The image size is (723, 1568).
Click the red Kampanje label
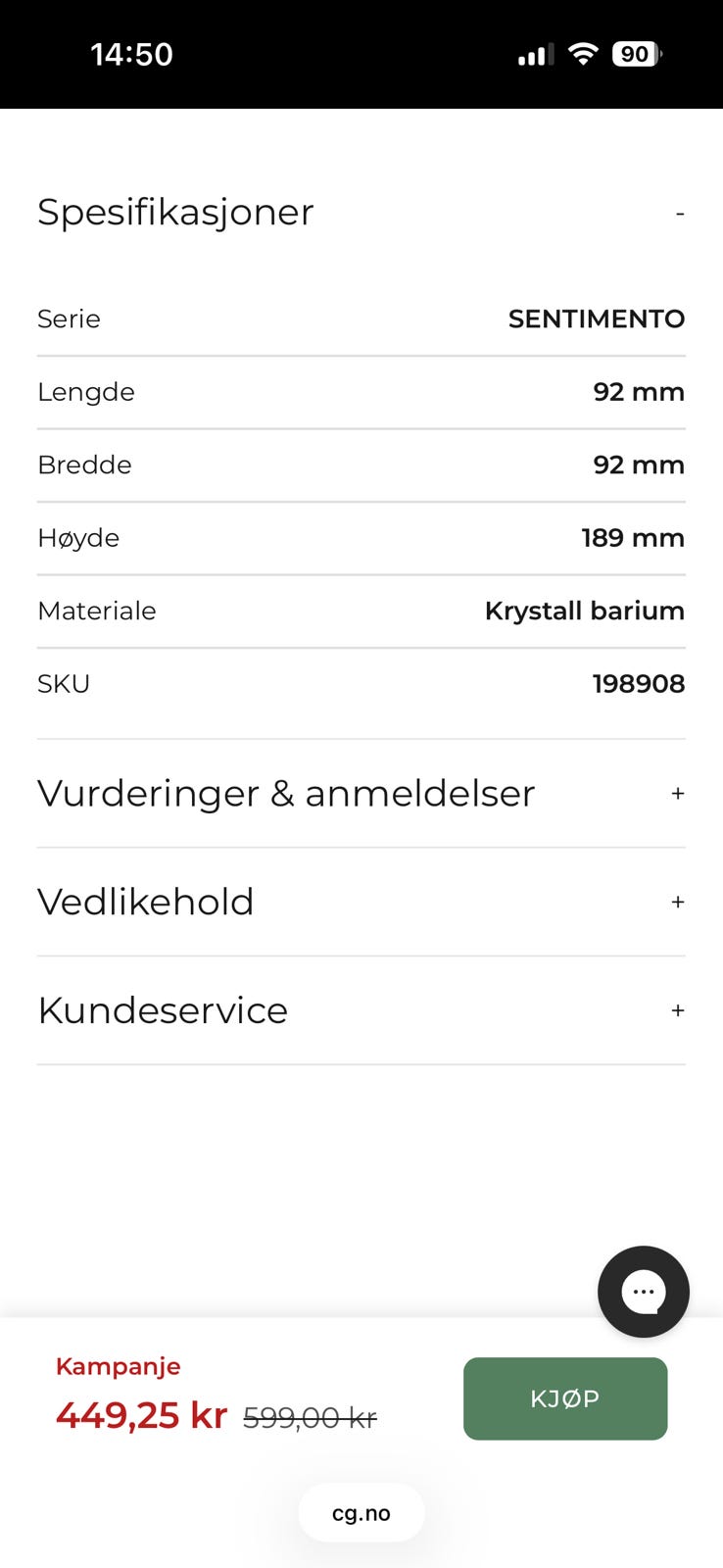click(x=118, y=1365)
